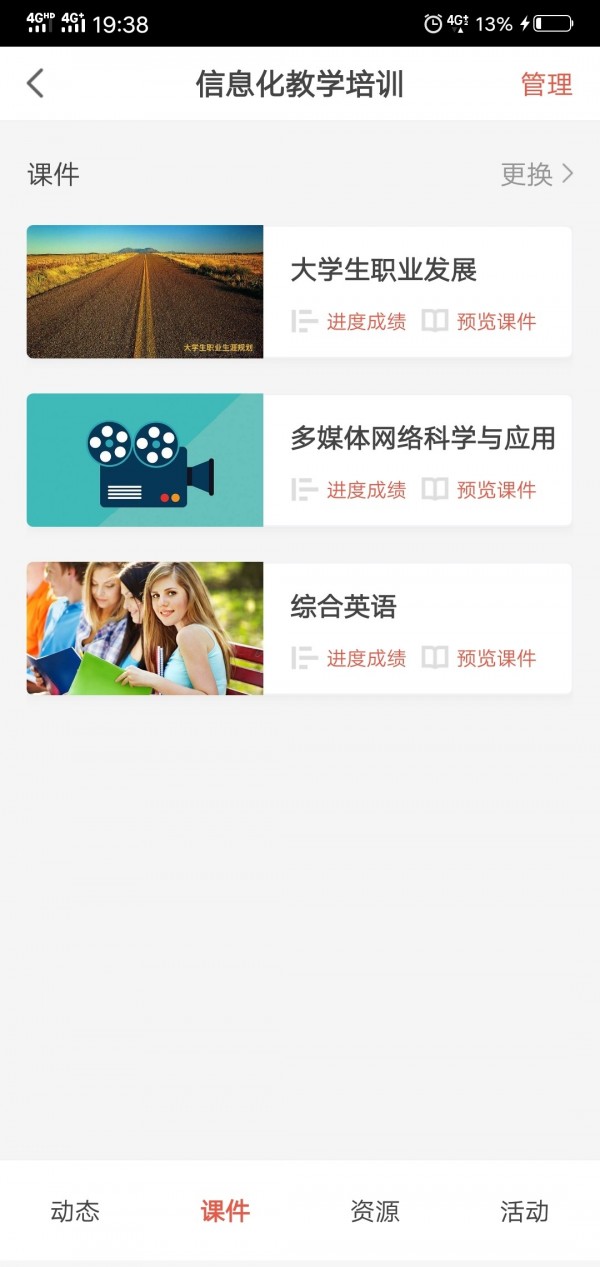Screen dimensions: 600x1267
Task: Select the 课件 tab
Action: 225,1211
